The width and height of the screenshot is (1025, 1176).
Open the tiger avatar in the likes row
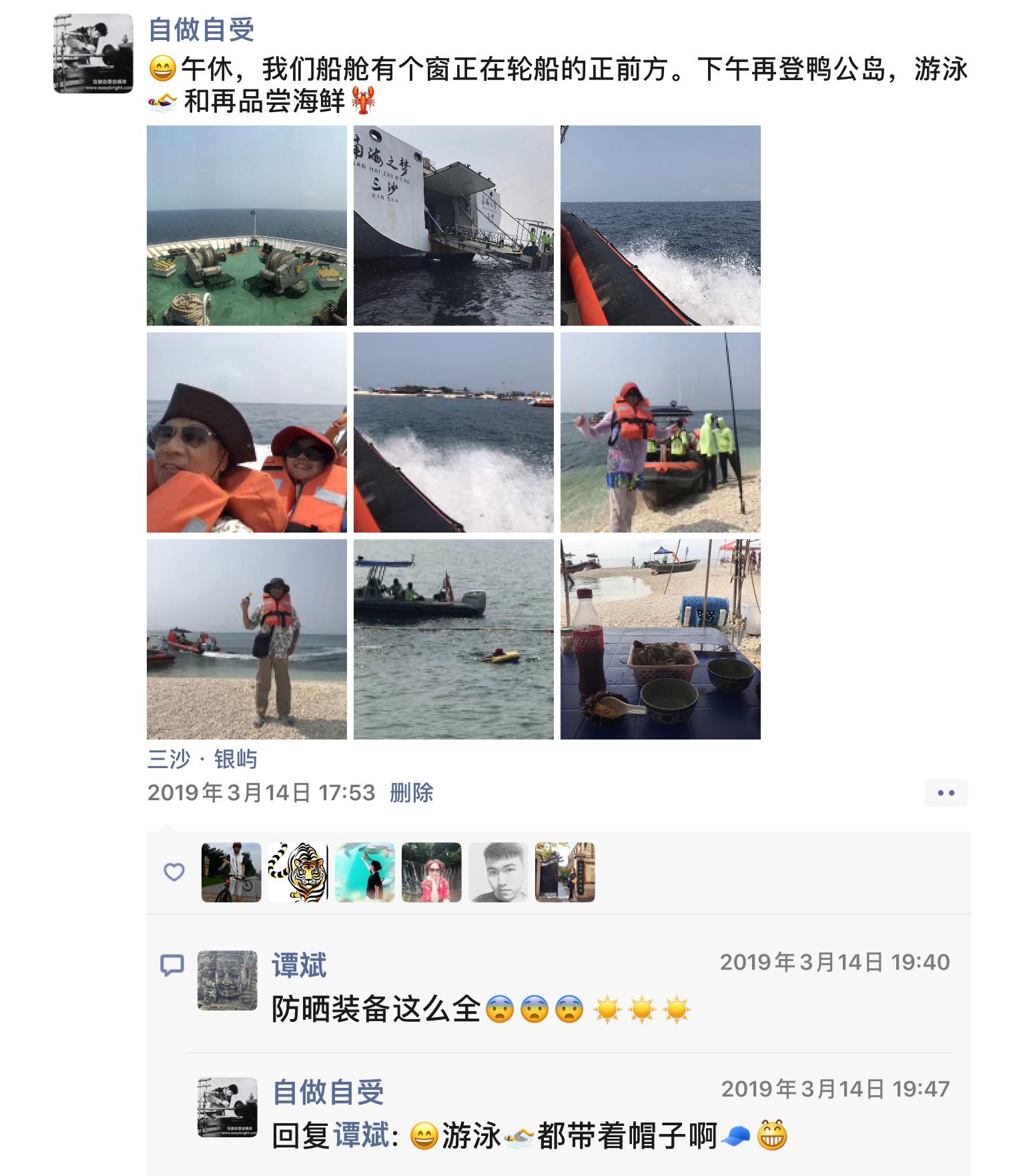[x=298, y=872]
